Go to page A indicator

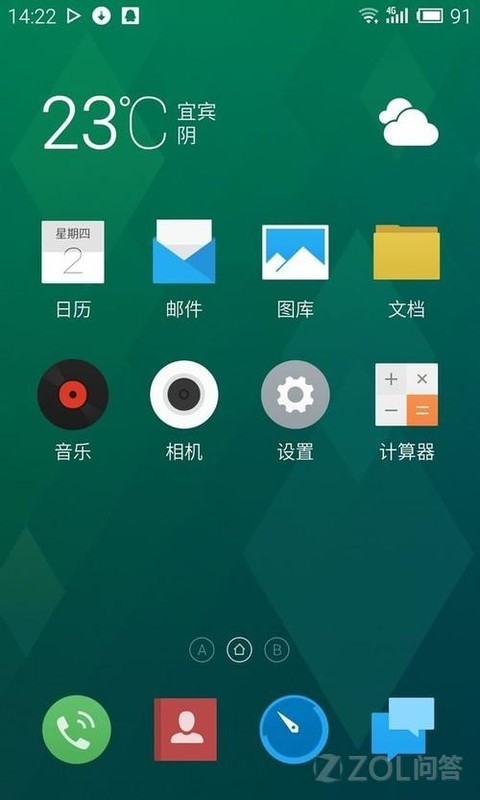click(202, 650)
